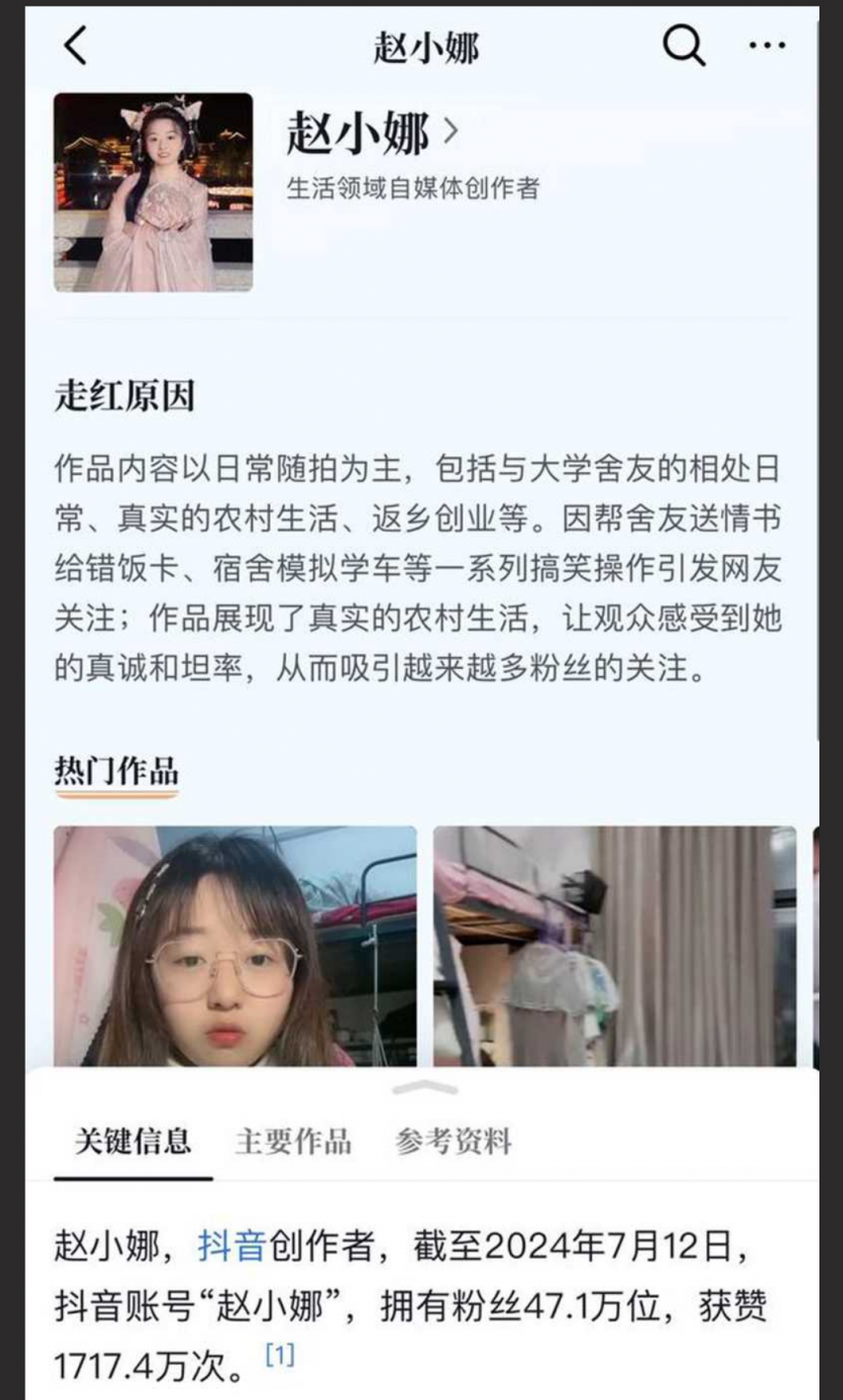The height and width of the screenshot is (1400, 843).
Task: Open the three-dot overflow menu
Action: pos(766,45)
